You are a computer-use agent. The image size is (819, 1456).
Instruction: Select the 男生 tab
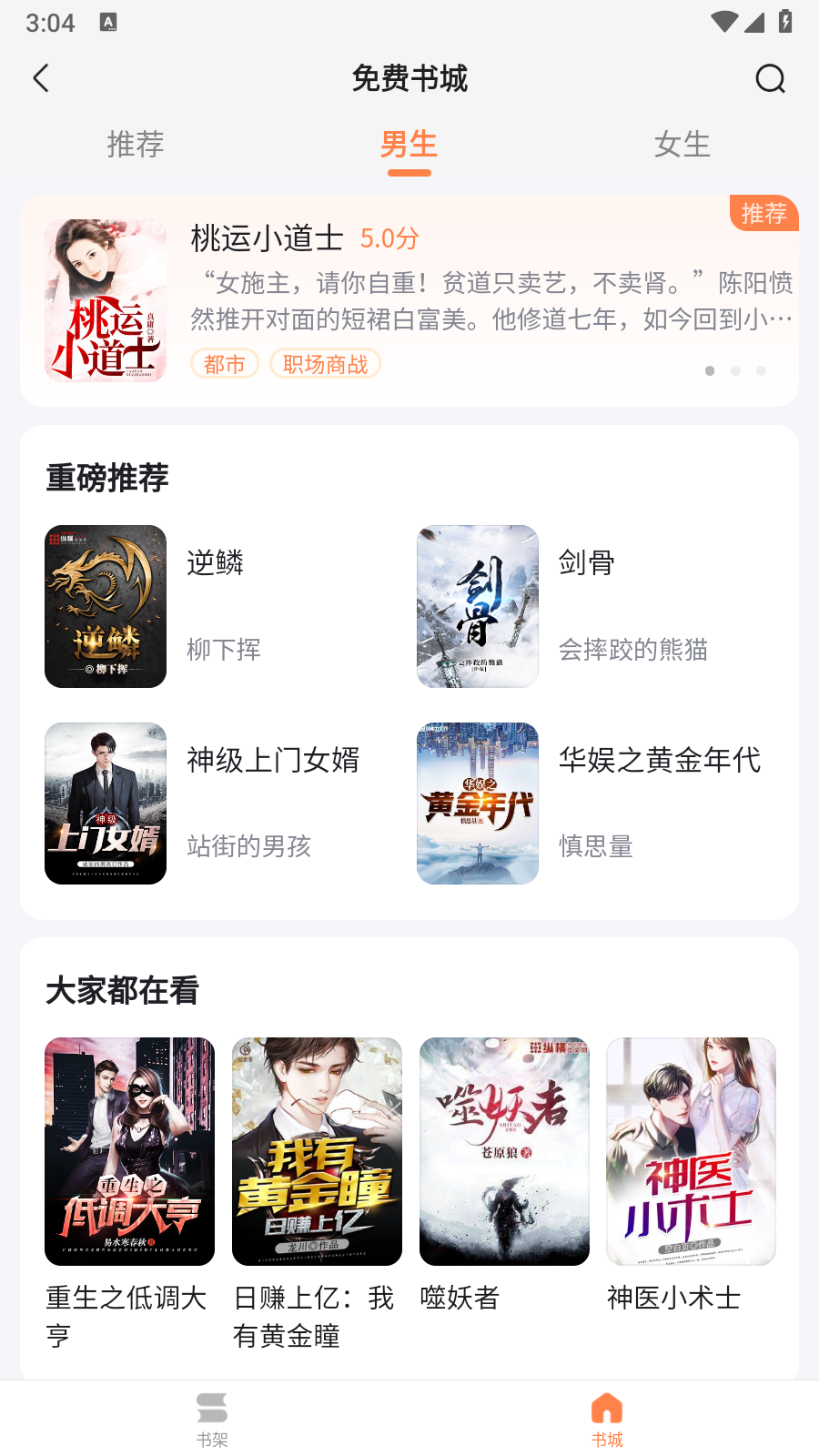tap(409, 144)
